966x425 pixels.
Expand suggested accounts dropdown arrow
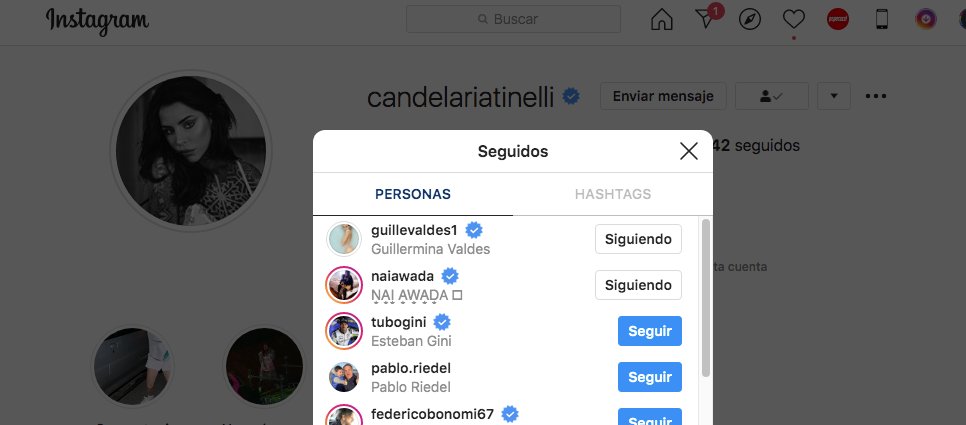pos(833,96)
